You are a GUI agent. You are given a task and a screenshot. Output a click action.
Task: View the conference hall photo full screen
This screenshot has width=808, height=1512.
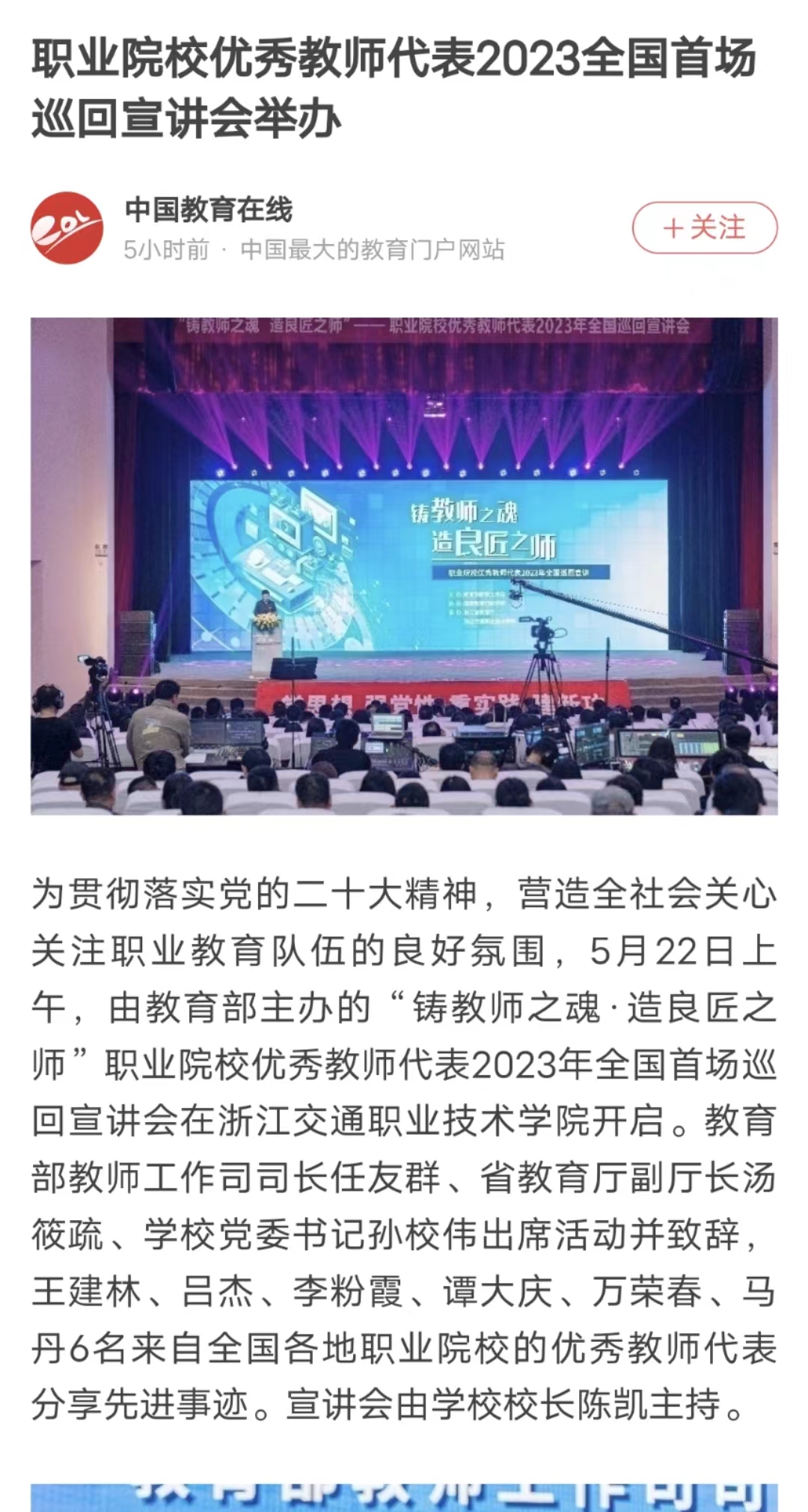404,565
